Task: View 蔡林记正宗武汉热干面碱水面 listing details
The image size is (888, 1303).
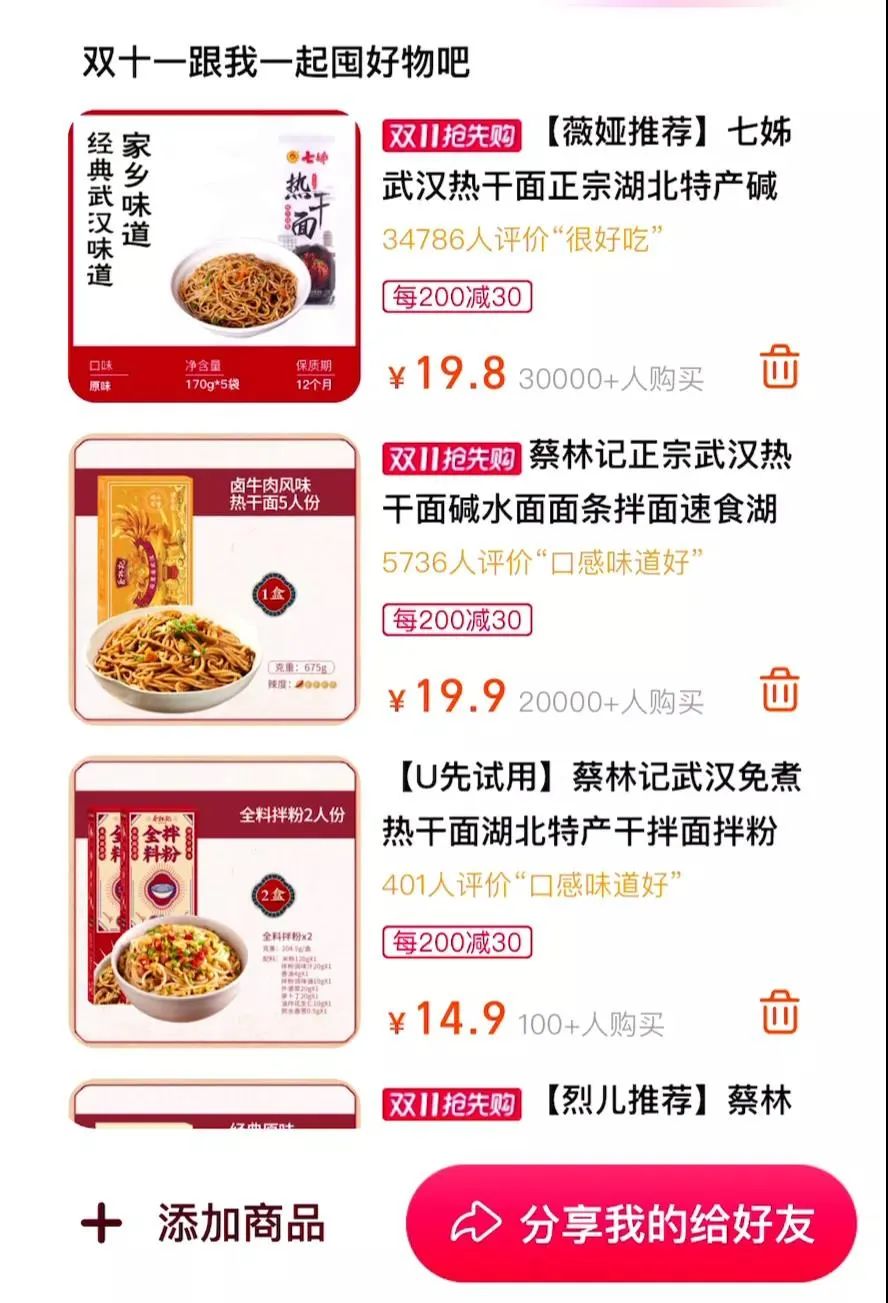Action: coord(590,483)
